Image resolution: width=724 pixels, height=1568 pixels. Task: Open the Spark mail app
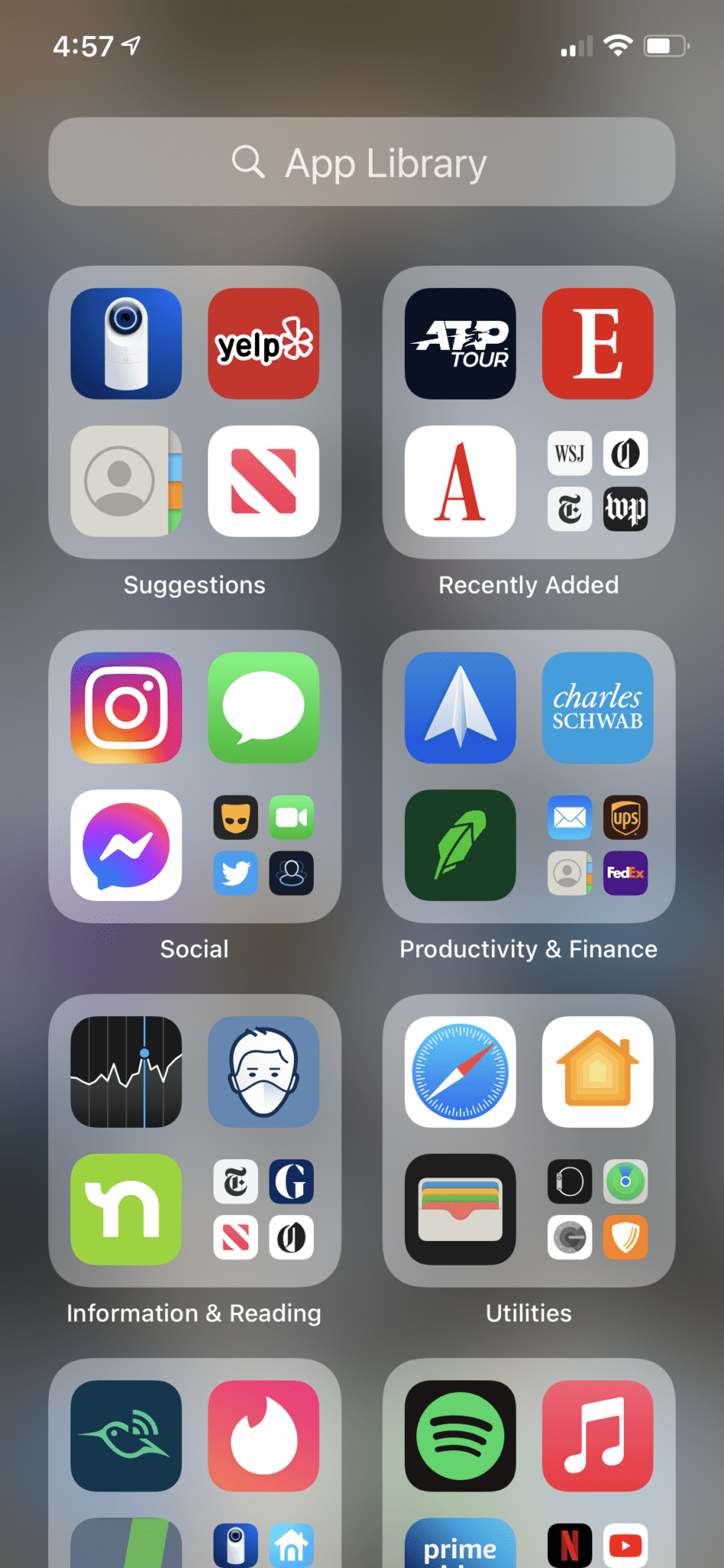[x=460, y=707]
